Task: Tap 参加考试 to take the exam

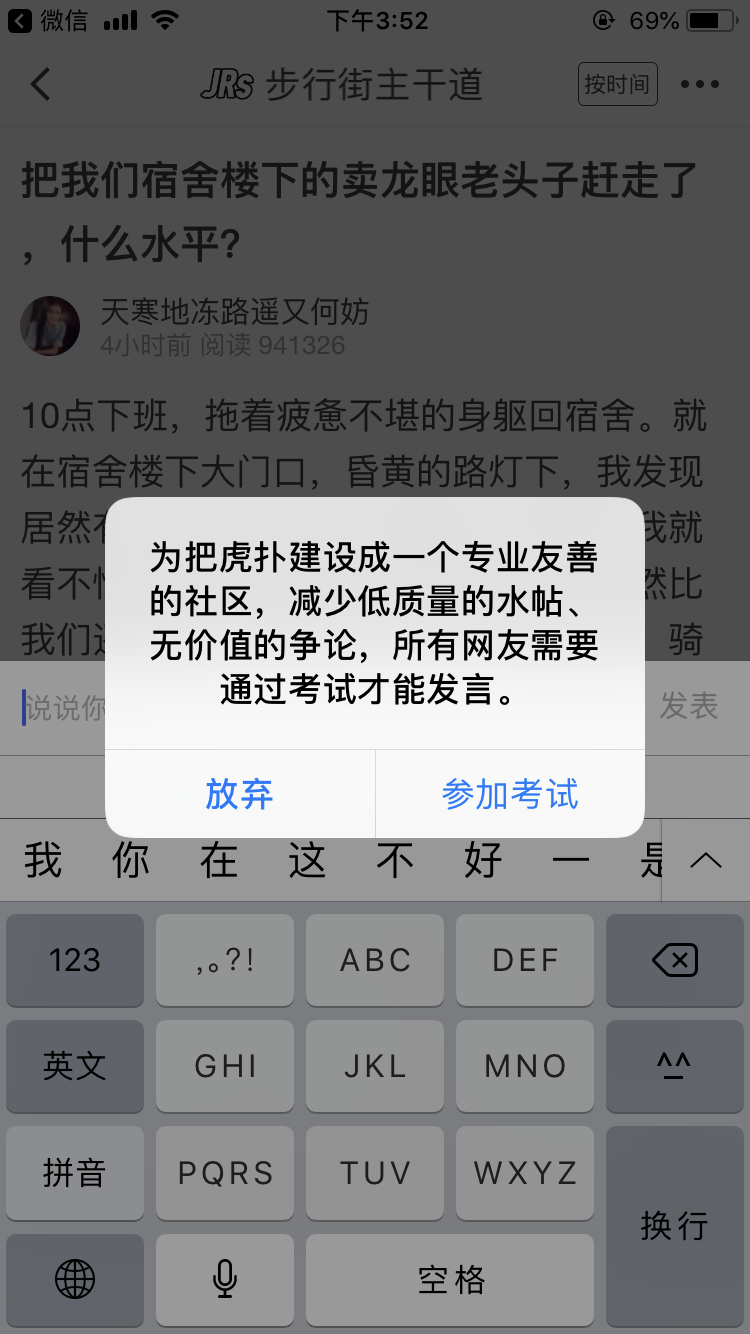Action: point(510,793)
